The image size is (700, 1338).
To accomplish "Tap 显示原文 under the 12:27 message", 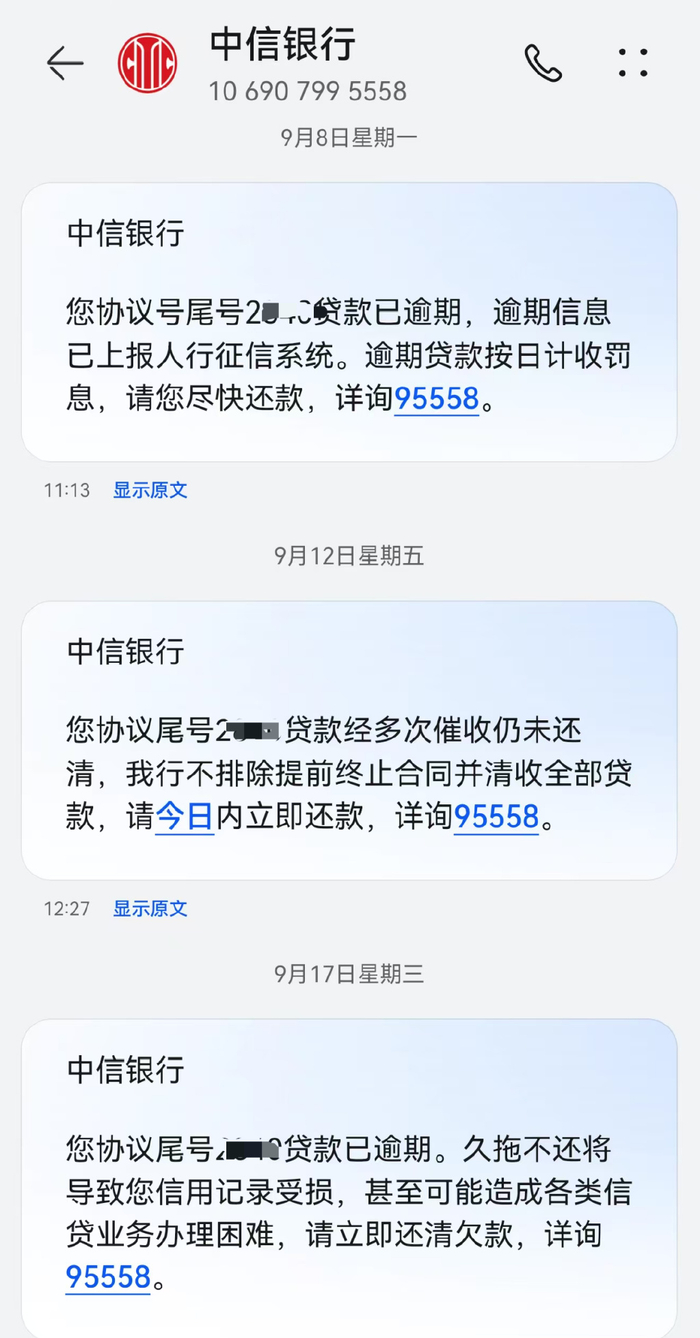I will click(x=150, y=908).
